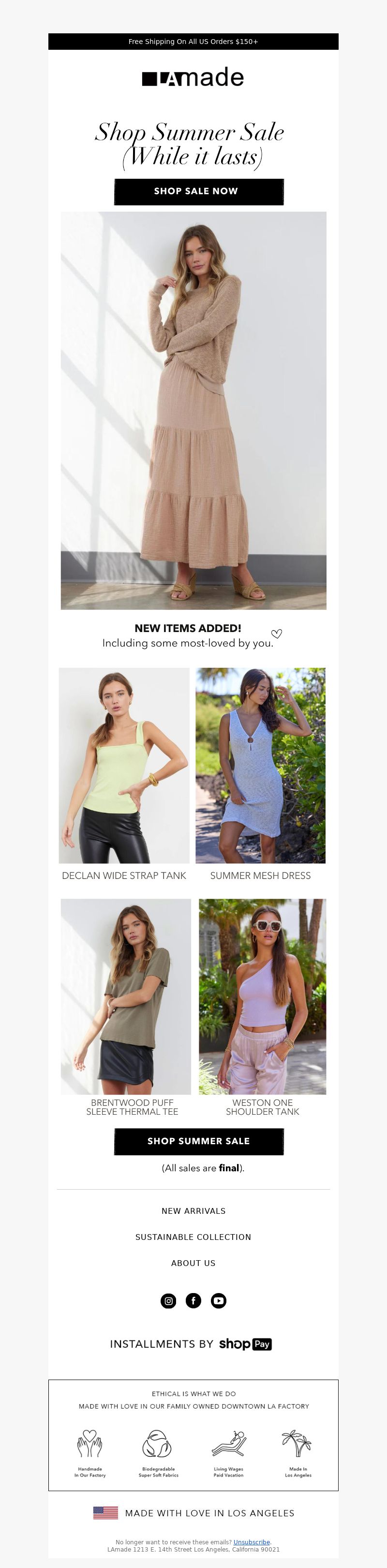Open the Brentwood Puff Sleeve Thermal Tee

126,996
